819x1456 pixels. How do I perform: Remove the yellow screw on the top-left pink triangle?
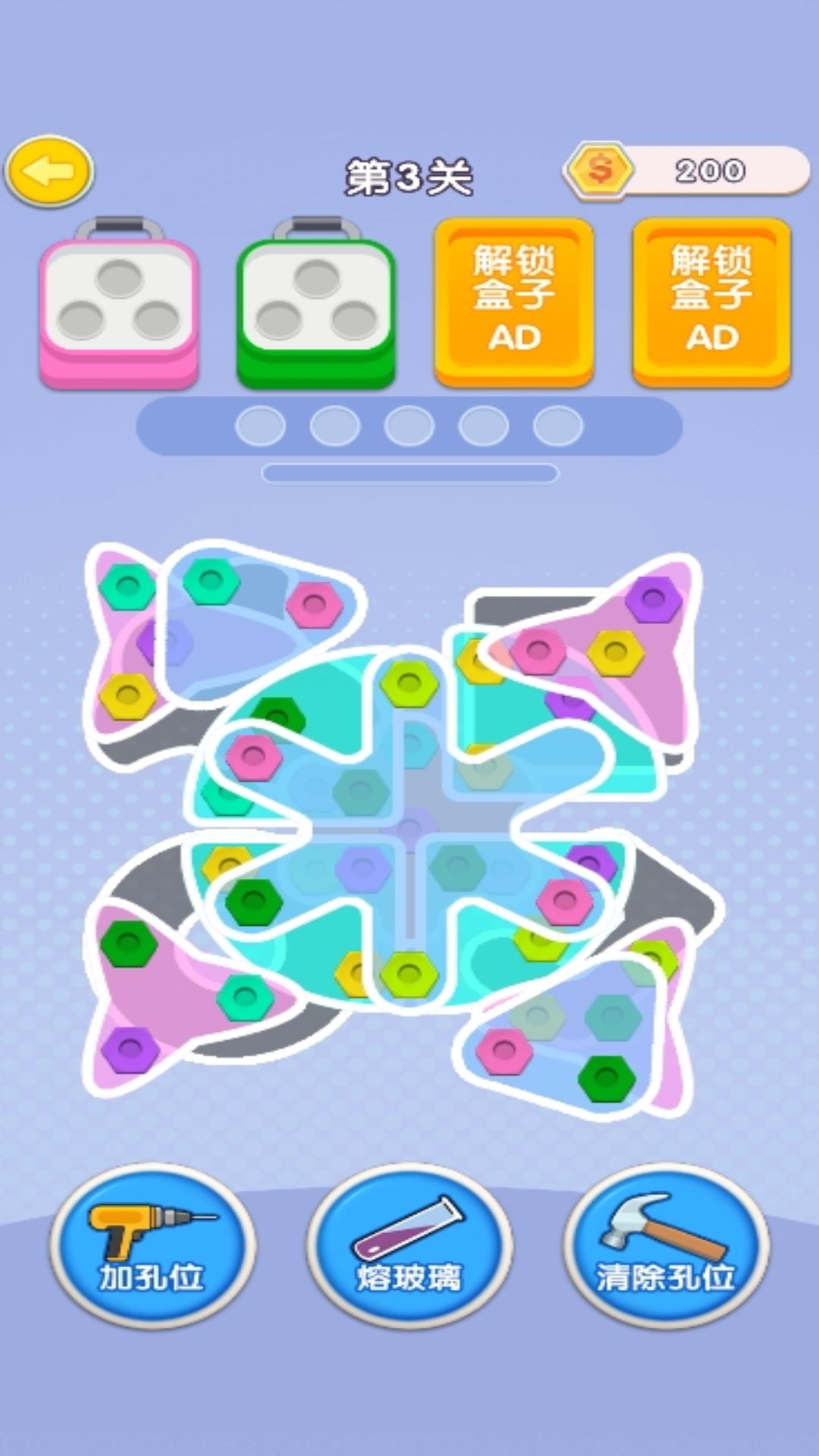pos(127,695)
